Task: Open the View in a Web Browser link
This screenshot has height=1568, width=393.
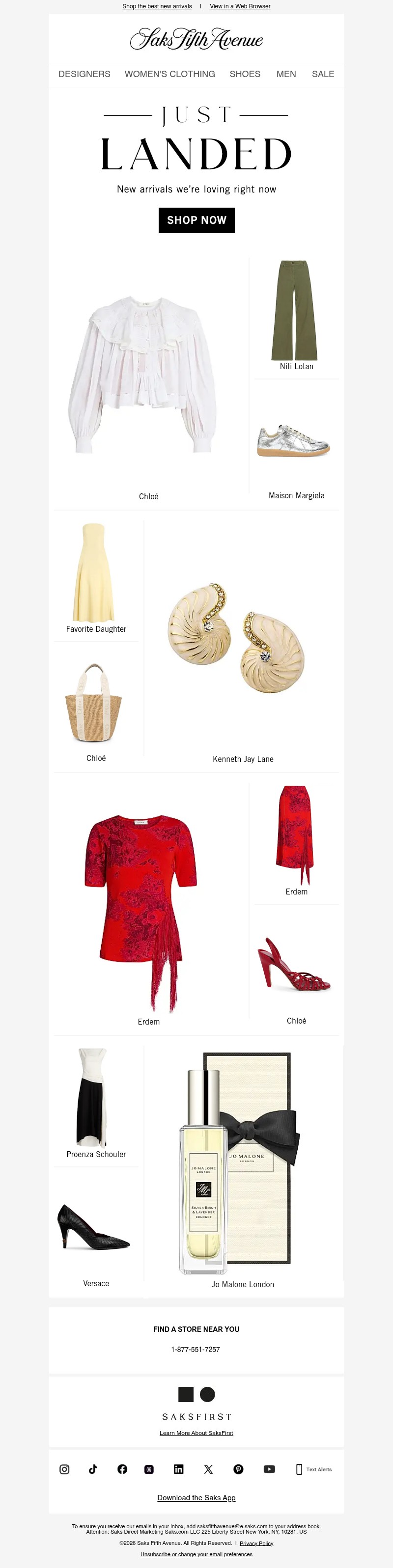Action: pyautogui.click(x=240, y=6)
